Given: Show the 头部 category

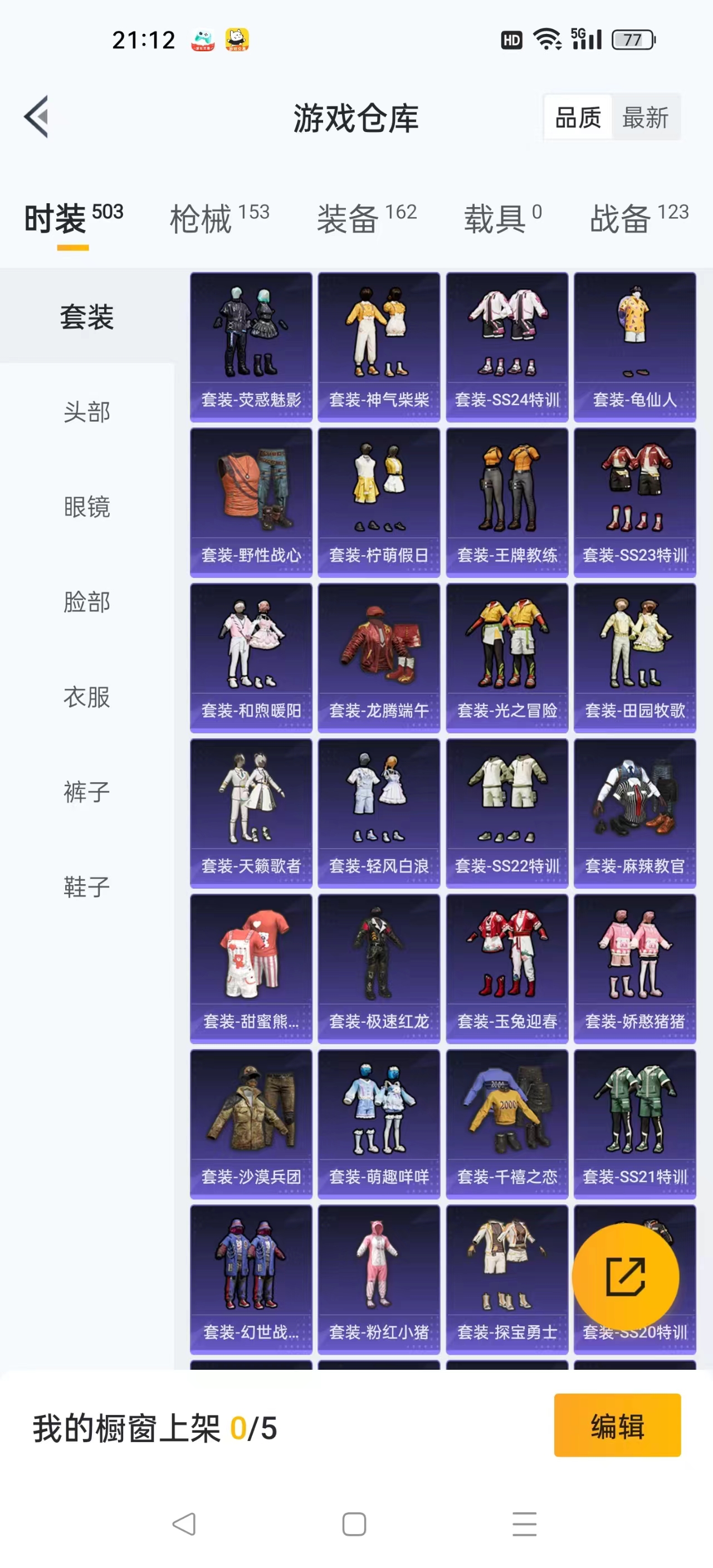Looking at the screenshot, I should (87, 412).
